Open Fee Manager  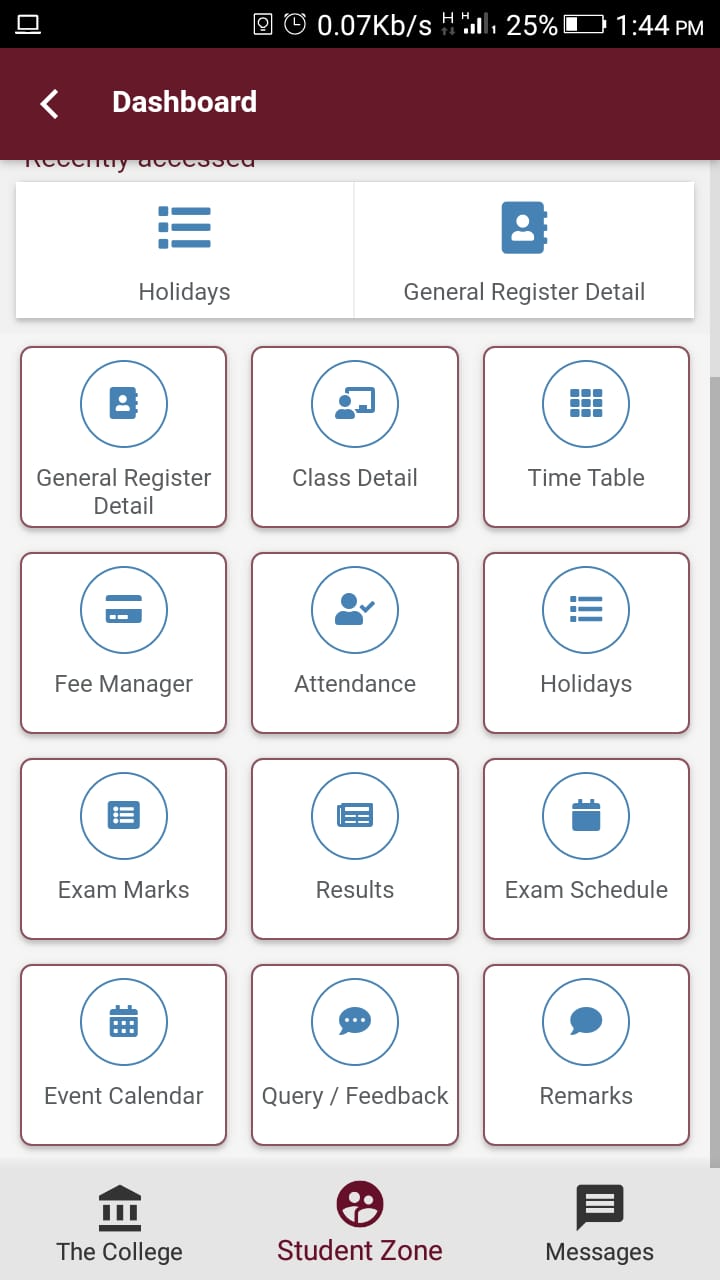click(x=124, y=643)
